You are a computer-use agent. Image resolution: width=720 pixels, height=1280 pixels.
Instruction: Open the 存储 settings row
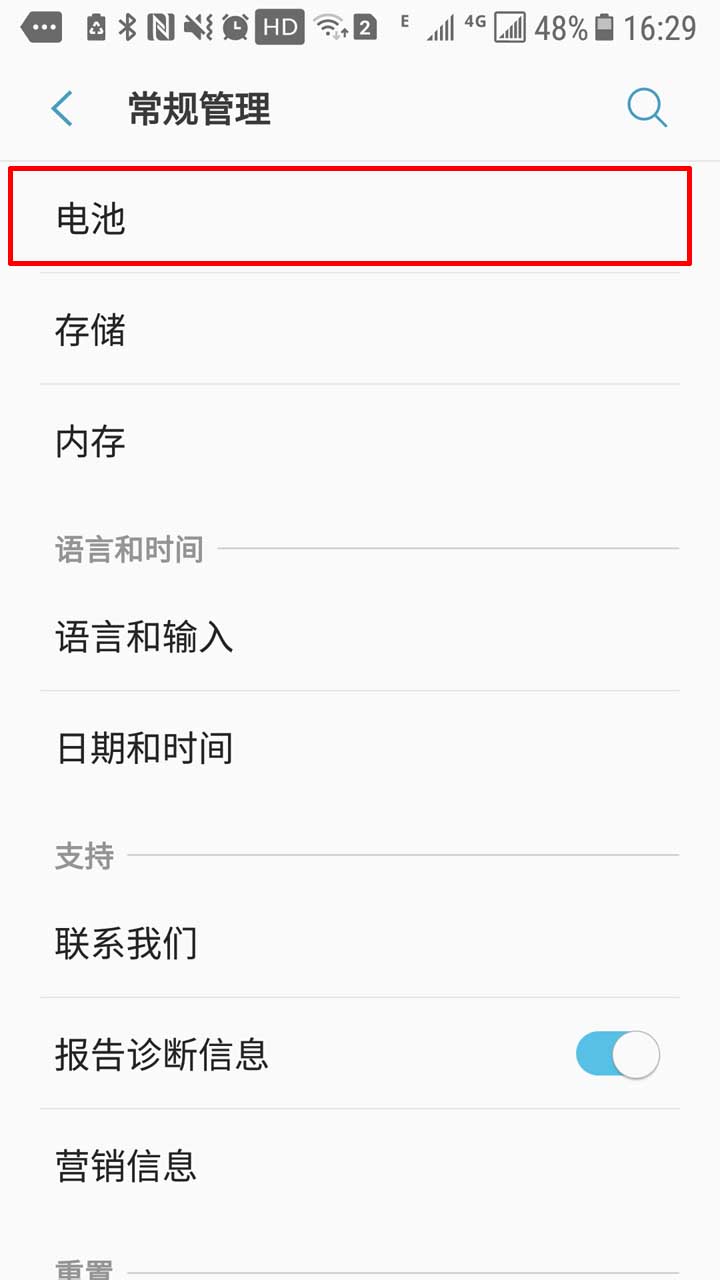coord(360,329)
